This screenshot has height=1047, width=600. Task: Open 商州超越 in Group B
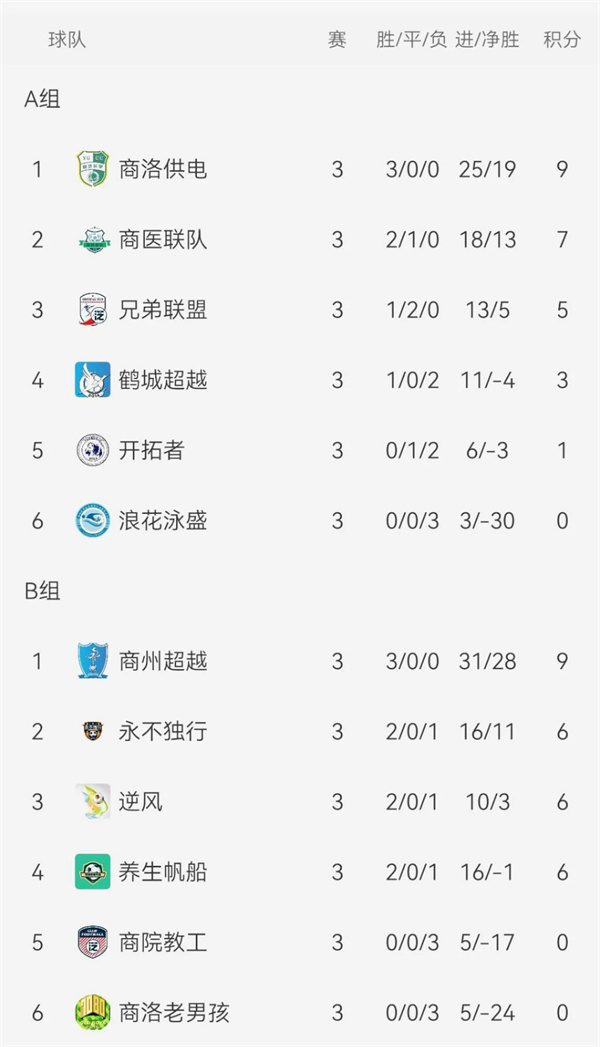click(163, 661)
